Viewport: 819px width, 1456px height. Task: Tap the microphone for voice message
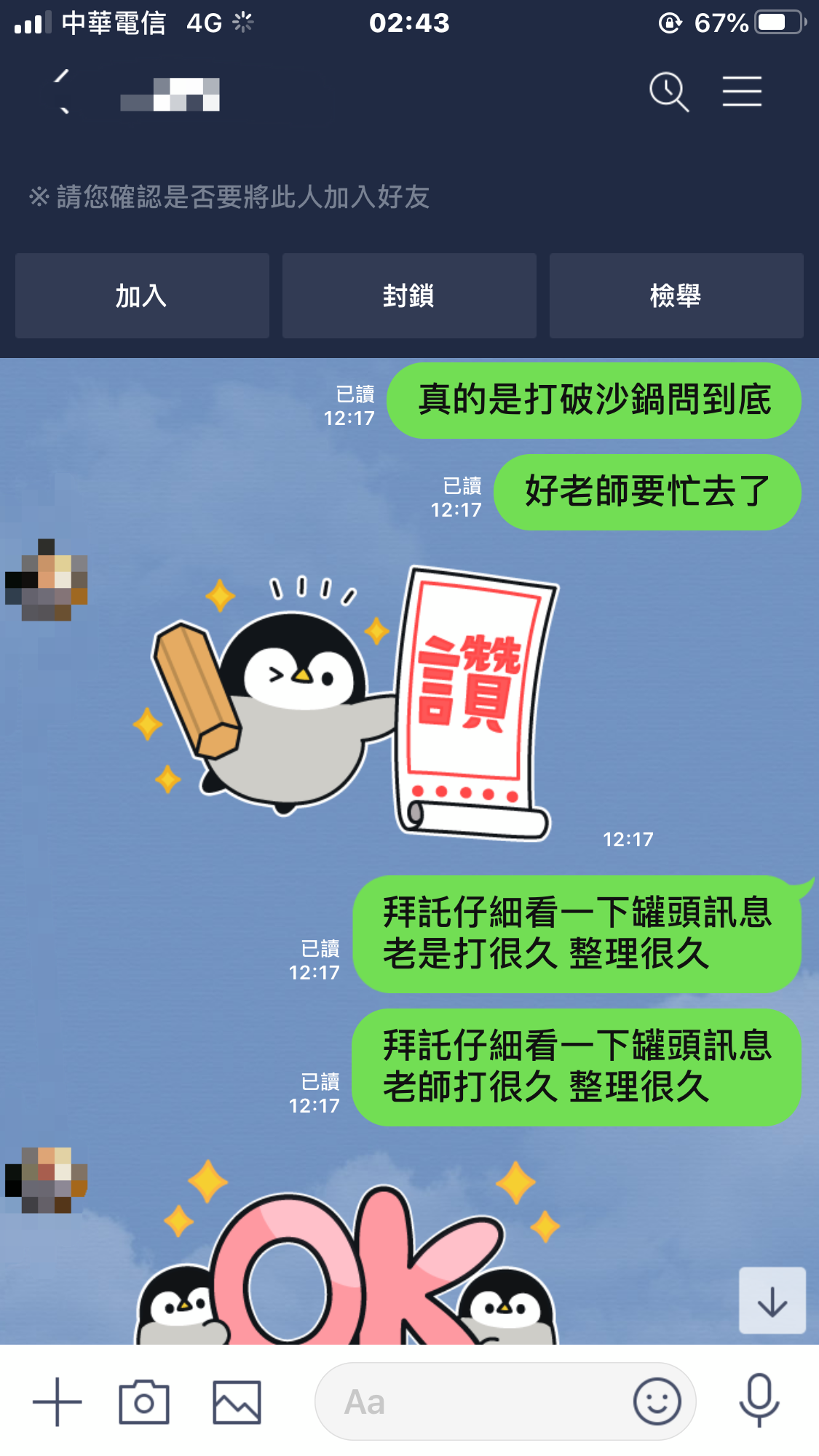click(x=759, y=1400)
